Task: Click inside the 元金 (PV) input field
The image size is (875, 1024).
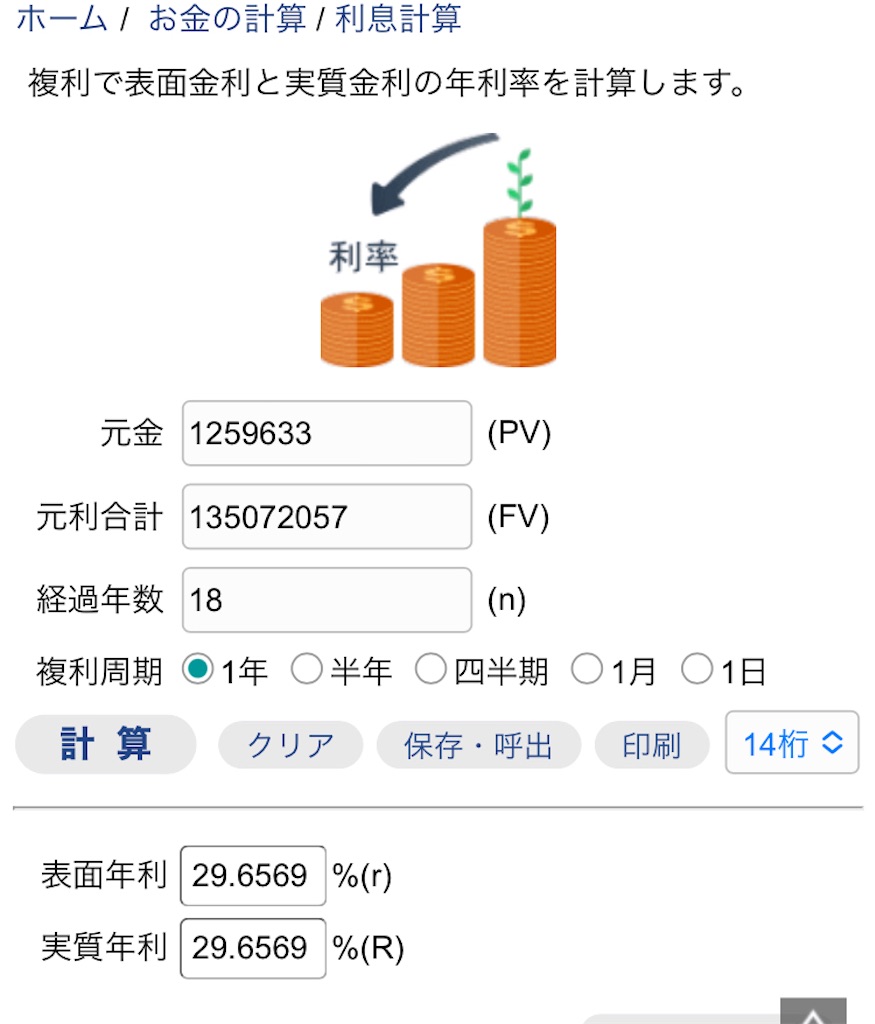Action: 325,433
